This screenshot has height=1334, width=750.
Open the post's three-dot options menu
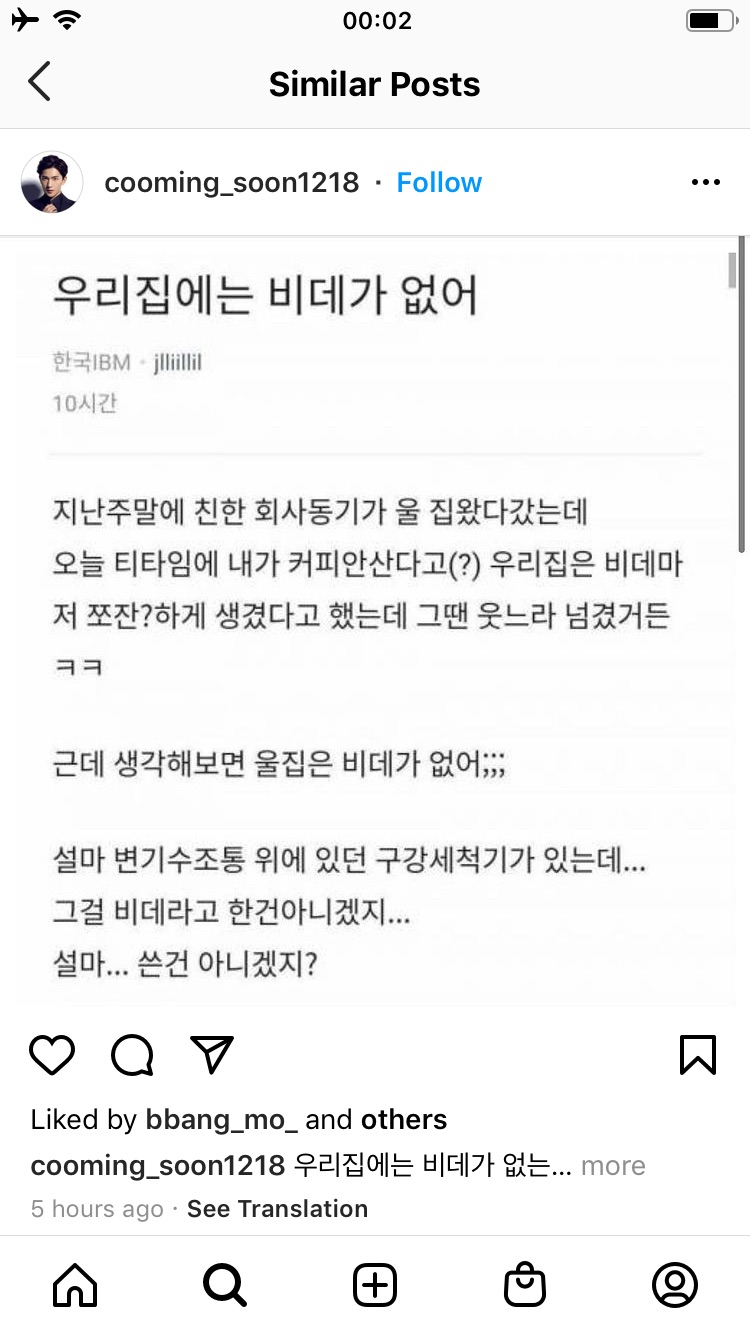click(705, 183)
